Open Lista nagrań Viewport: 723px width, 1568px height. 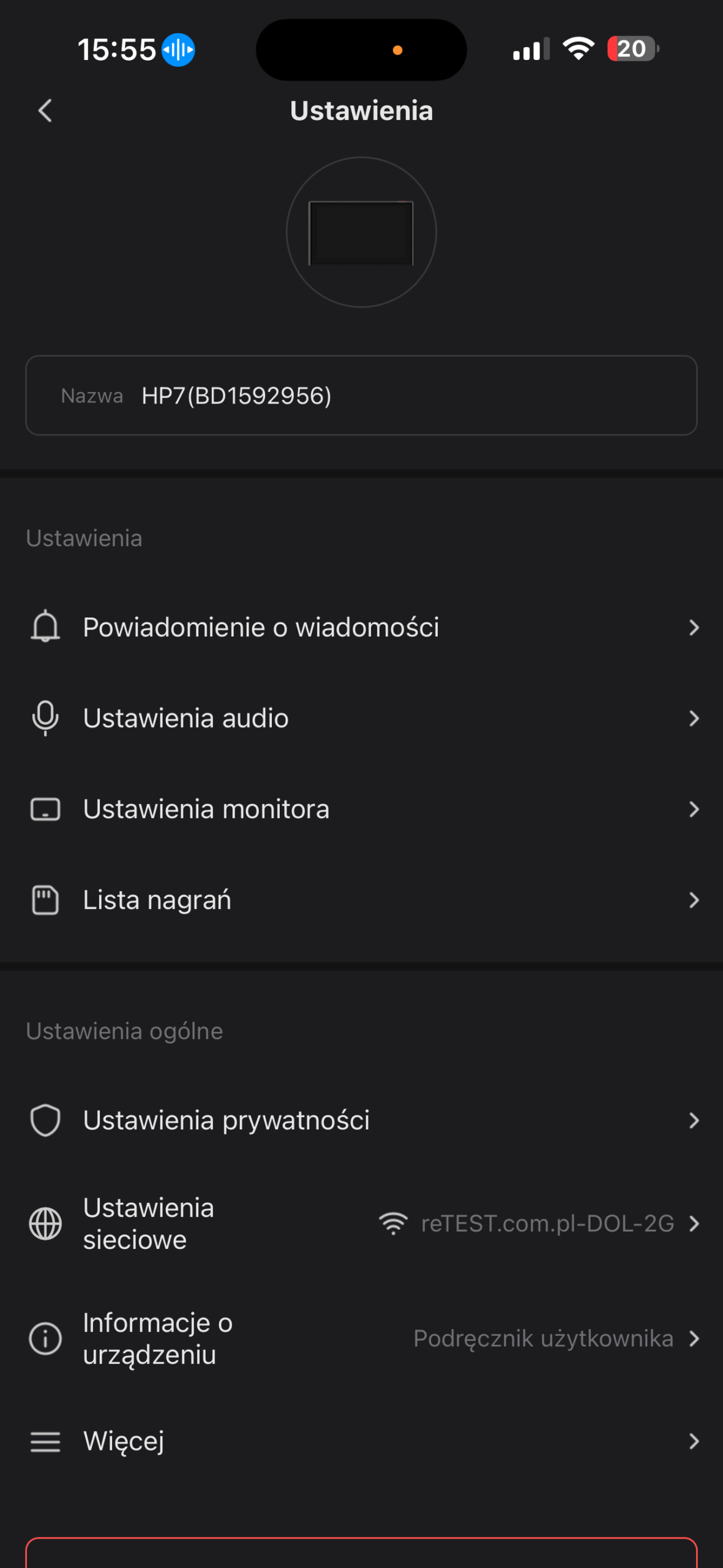coord(361,900)
